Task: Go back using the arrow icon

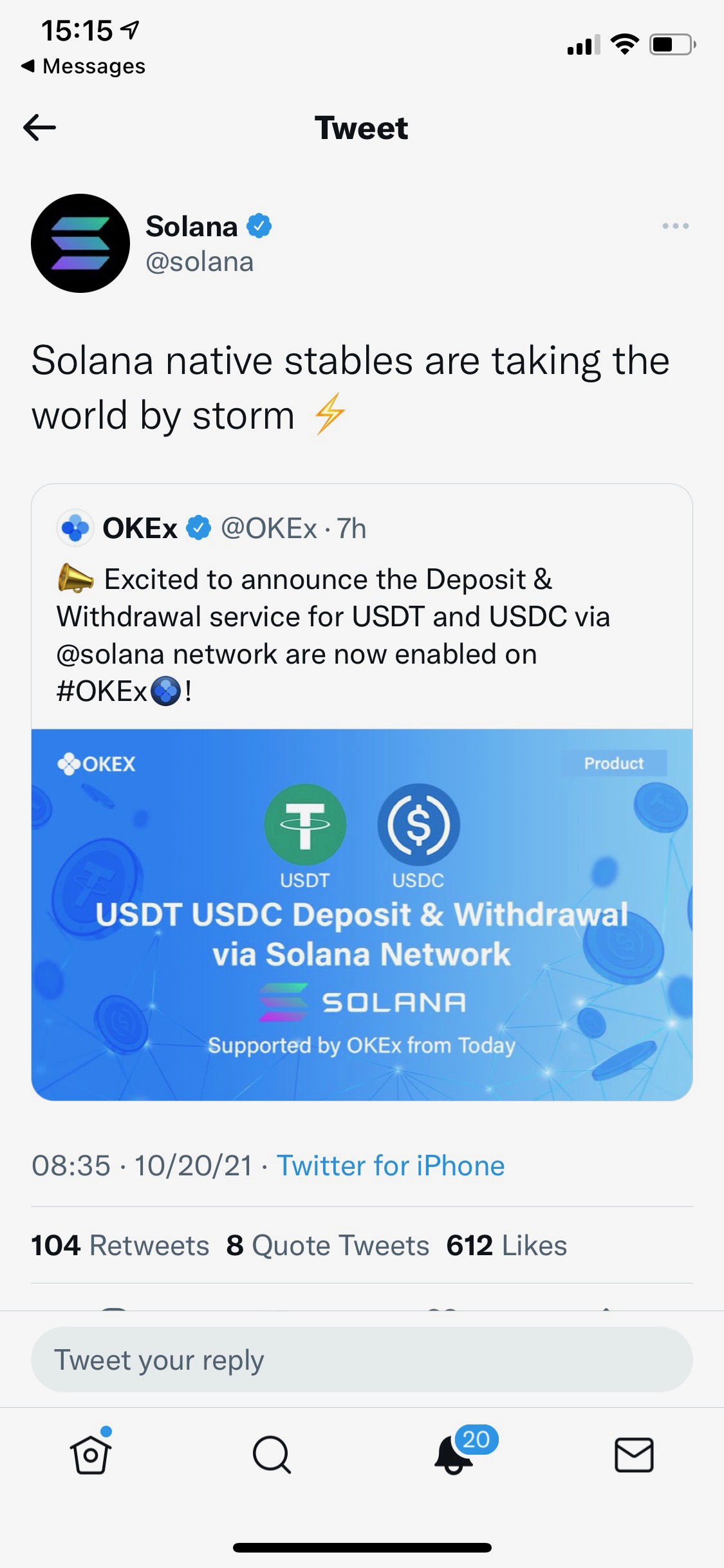Action: tap(40, 127)
